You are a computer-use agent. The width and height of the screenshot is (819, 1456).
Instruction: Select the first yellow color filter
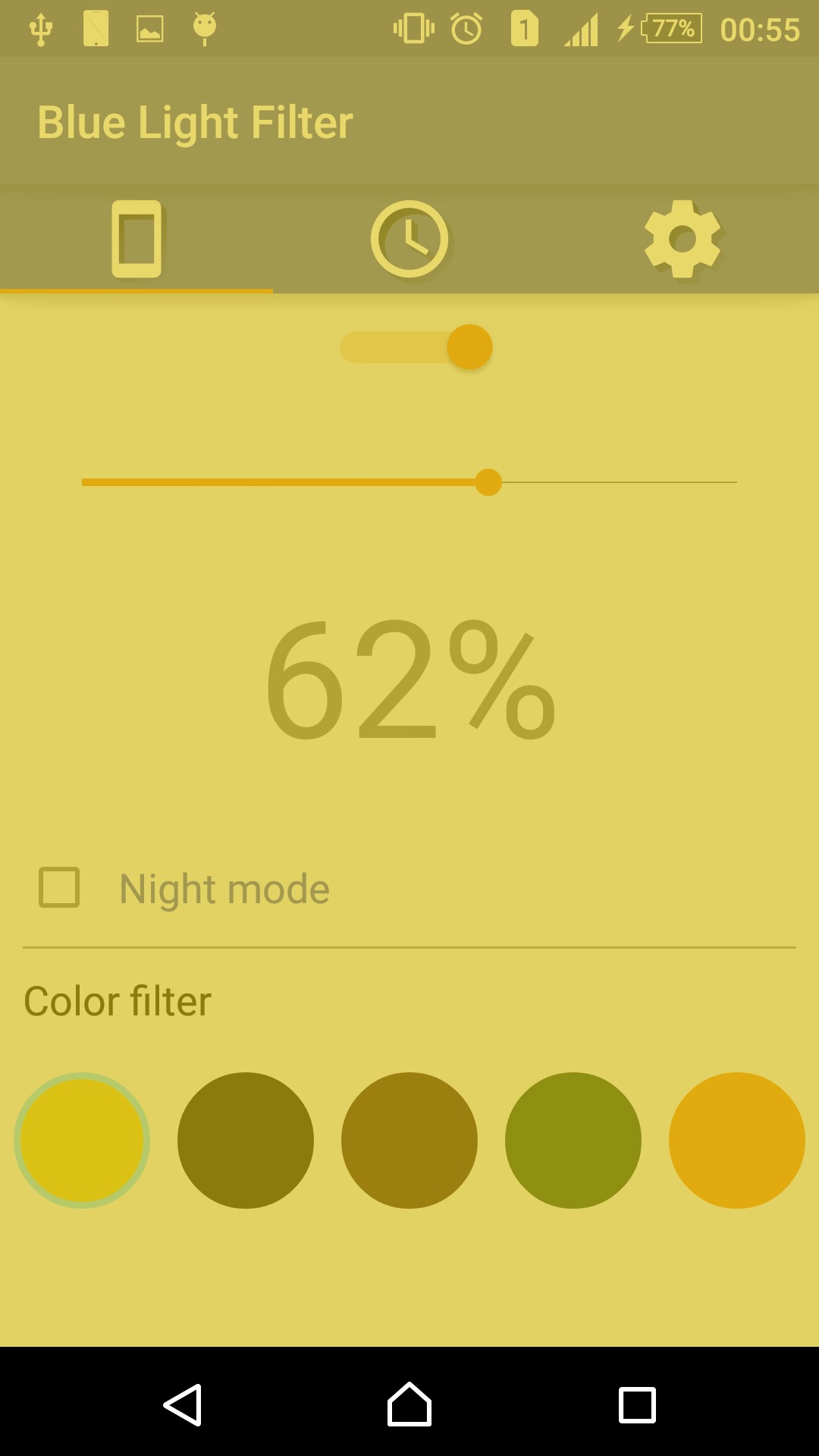(82, 1141)
